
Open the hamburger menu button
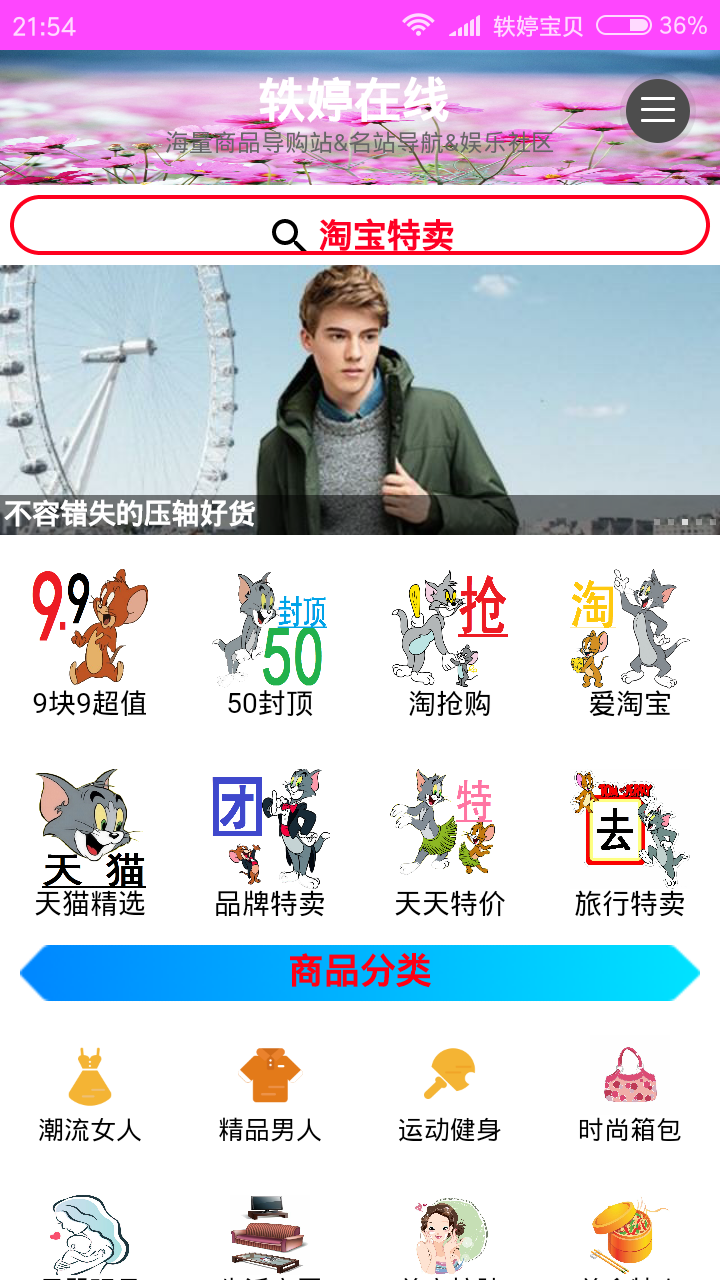[657, 110]
